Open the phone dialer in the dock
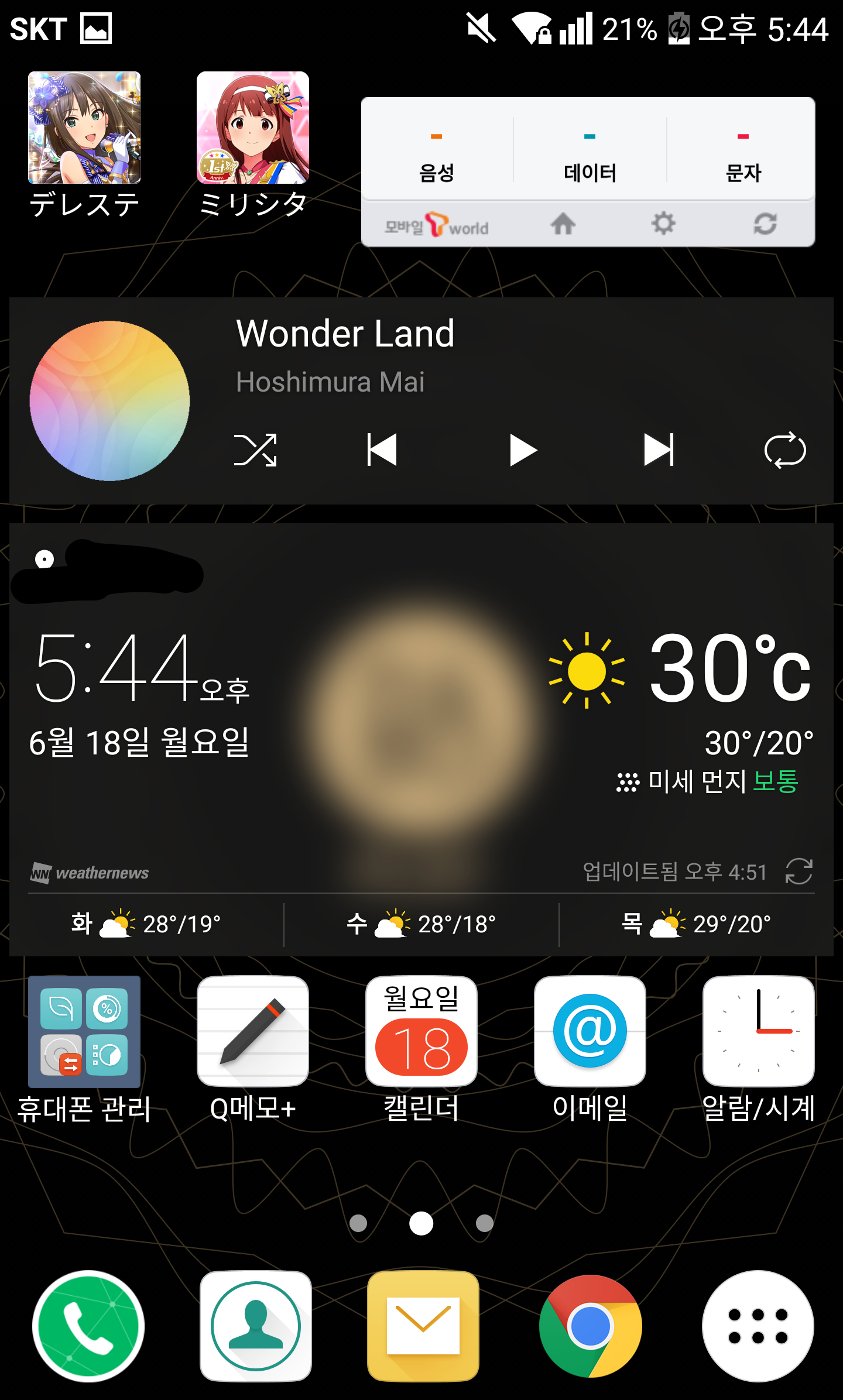 coord(88,1326)
